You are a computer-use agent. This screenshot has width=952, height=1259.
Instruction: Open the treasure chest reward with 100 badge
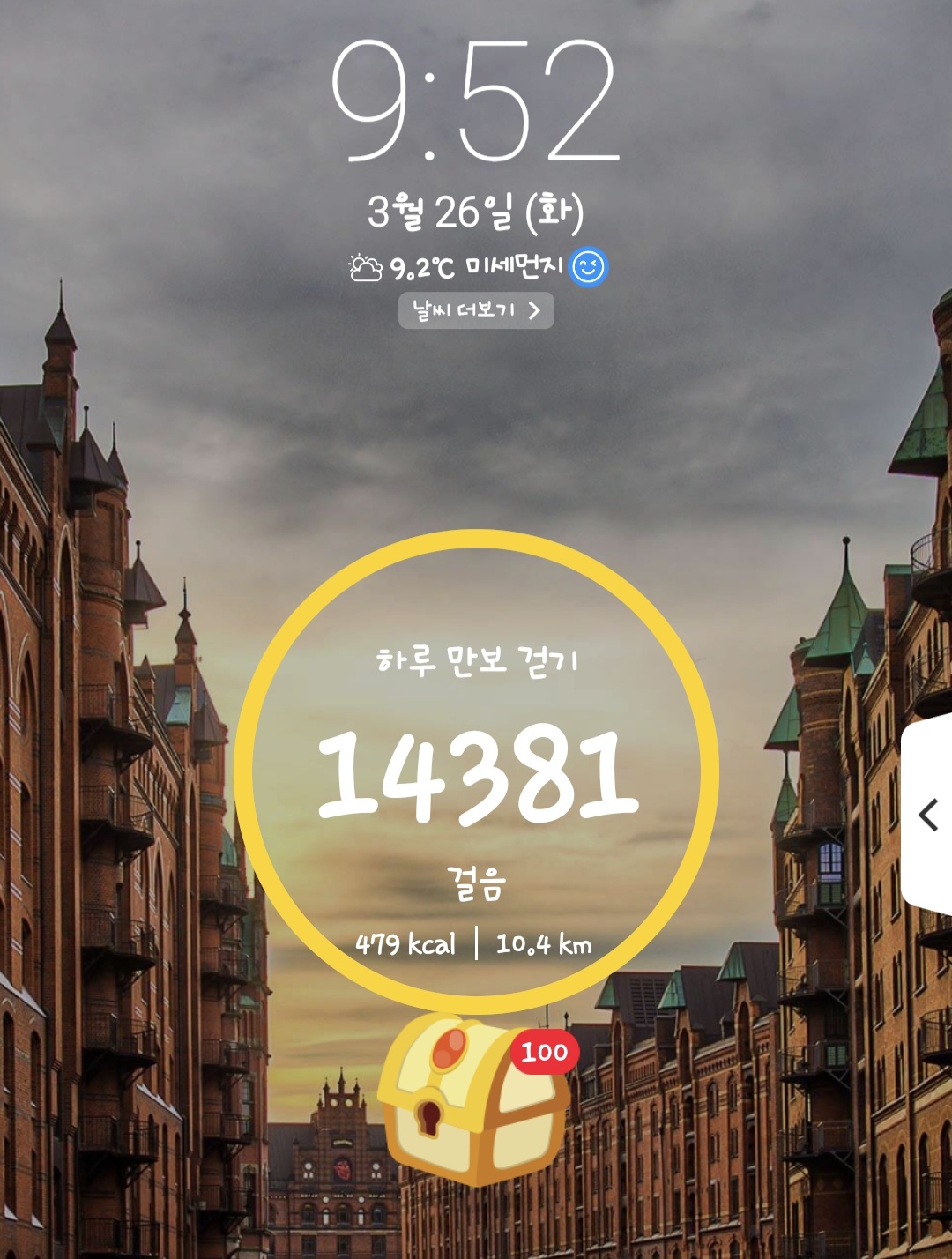point(476,1099)
